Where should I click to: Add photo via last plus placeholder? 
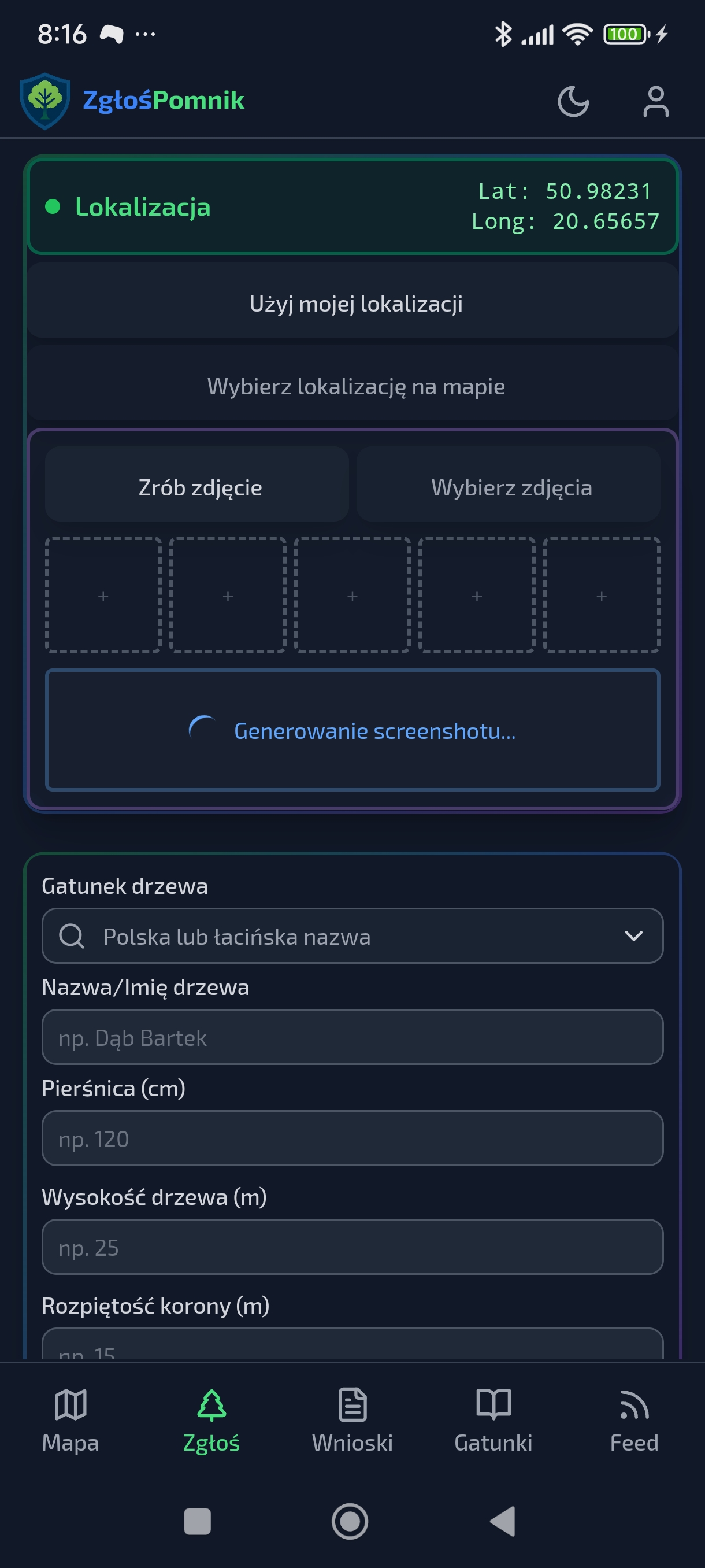[602, 596]
